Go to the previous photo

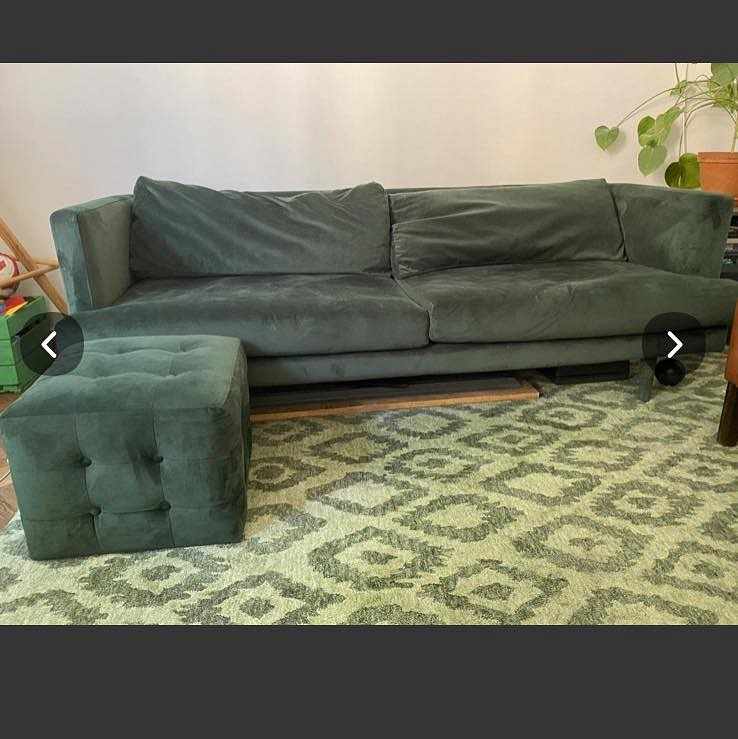[x=50, y=344]
